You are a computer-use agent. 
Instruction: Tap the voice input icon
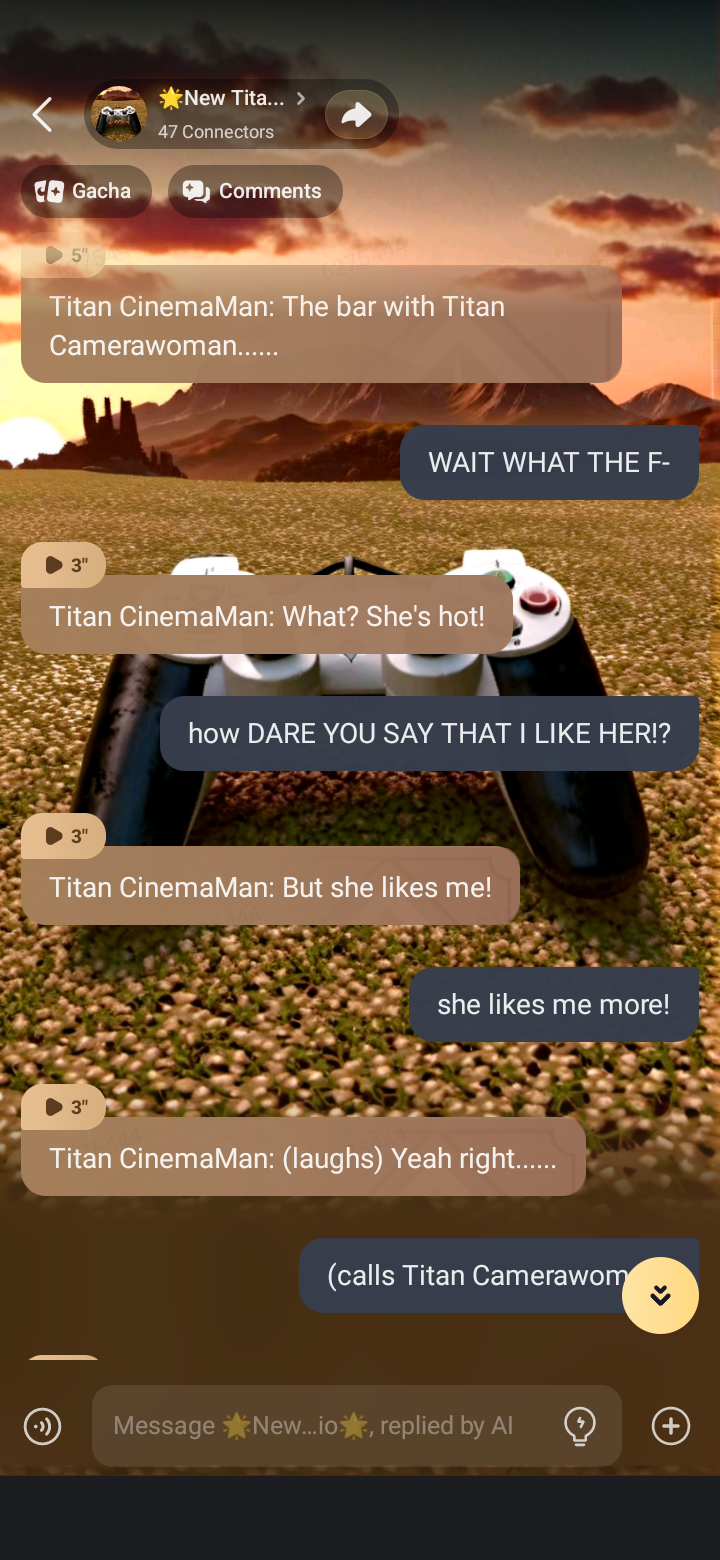pyautogui.click(x=42, y=1426)
